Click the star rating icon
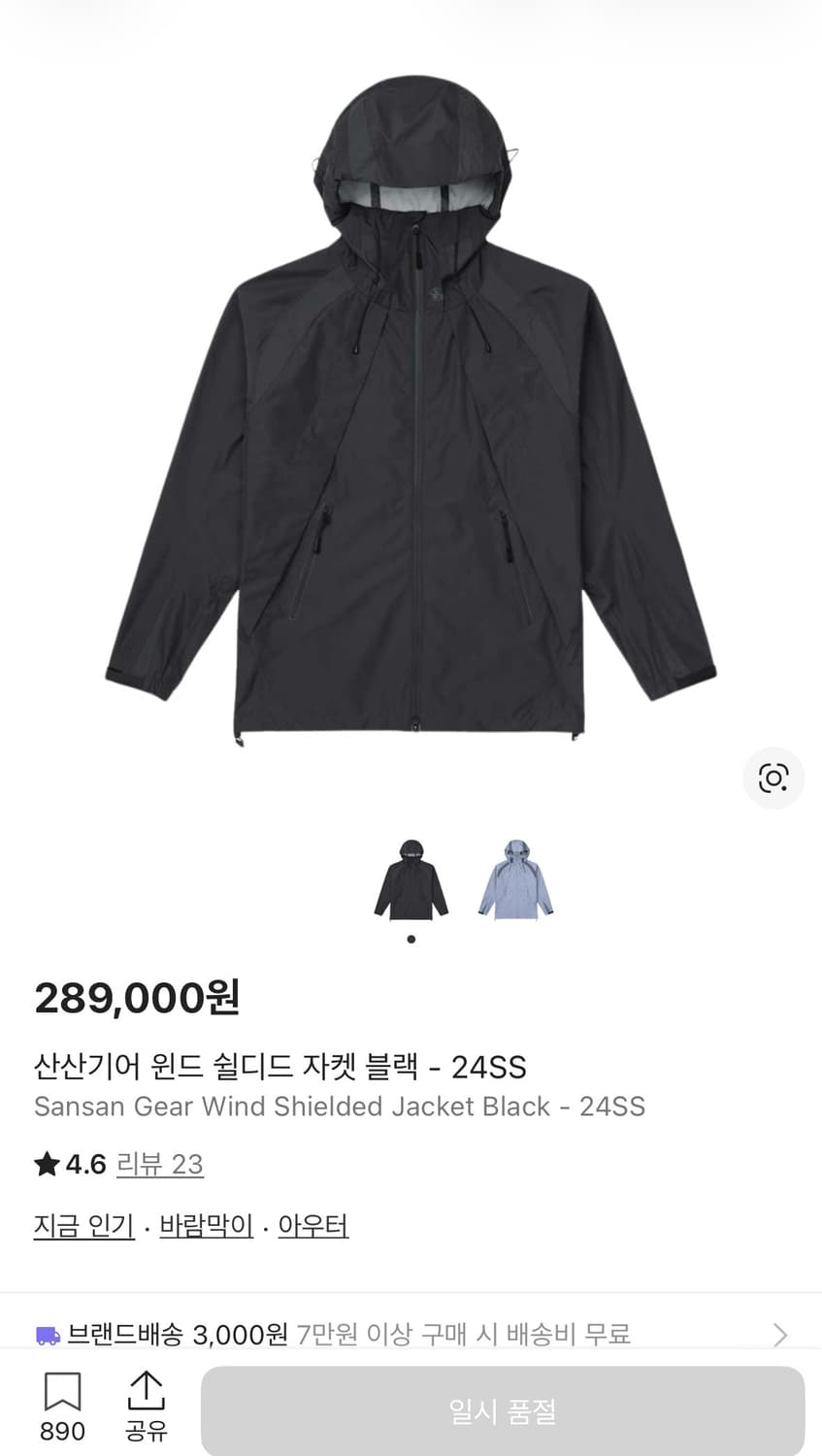Viewport: 822px width, 1456px height. (x=46, y=1164)
